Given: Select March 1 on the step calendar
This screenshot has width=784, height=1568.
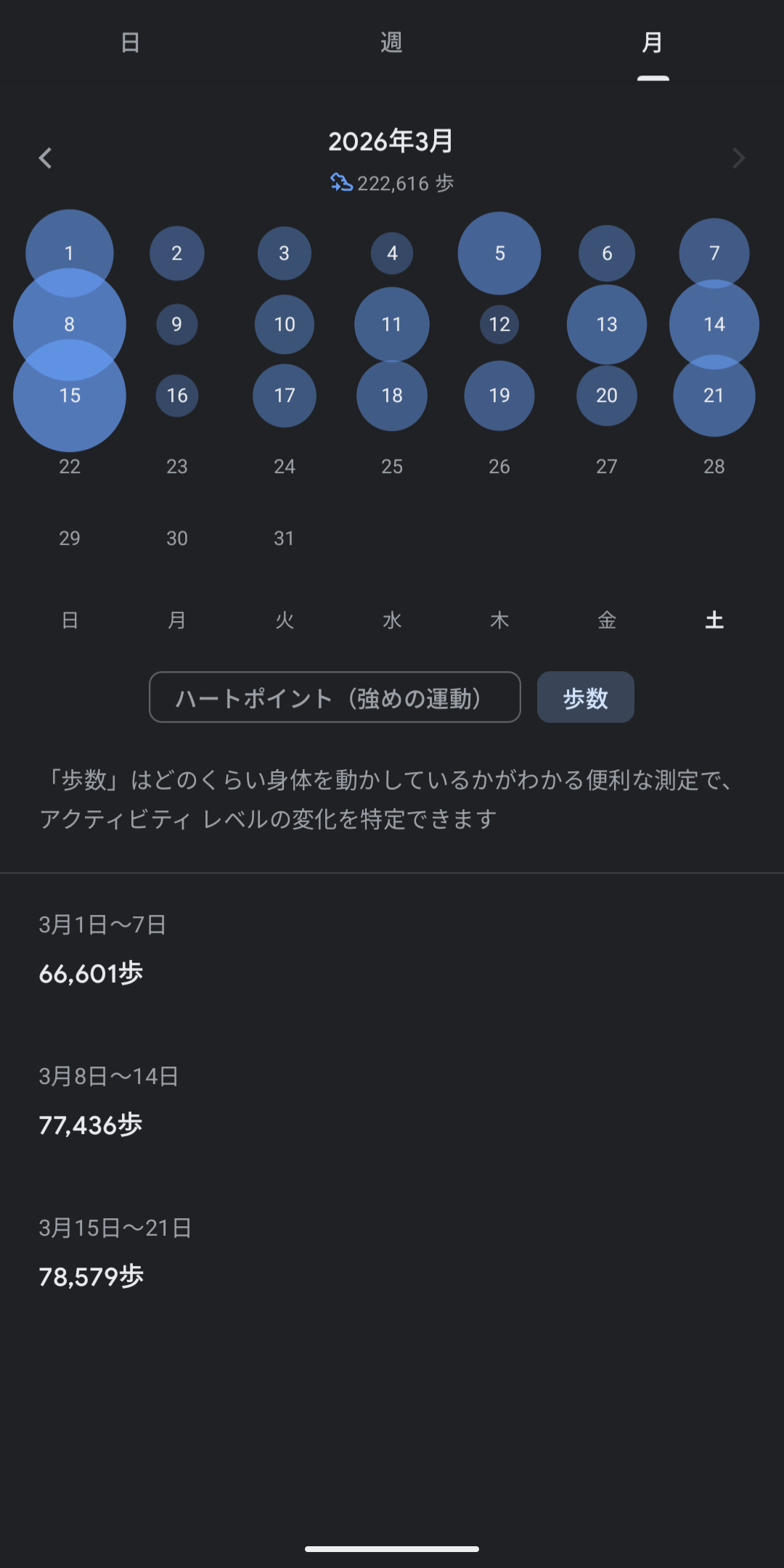Looking at the screenshot, I should point(69,253).
